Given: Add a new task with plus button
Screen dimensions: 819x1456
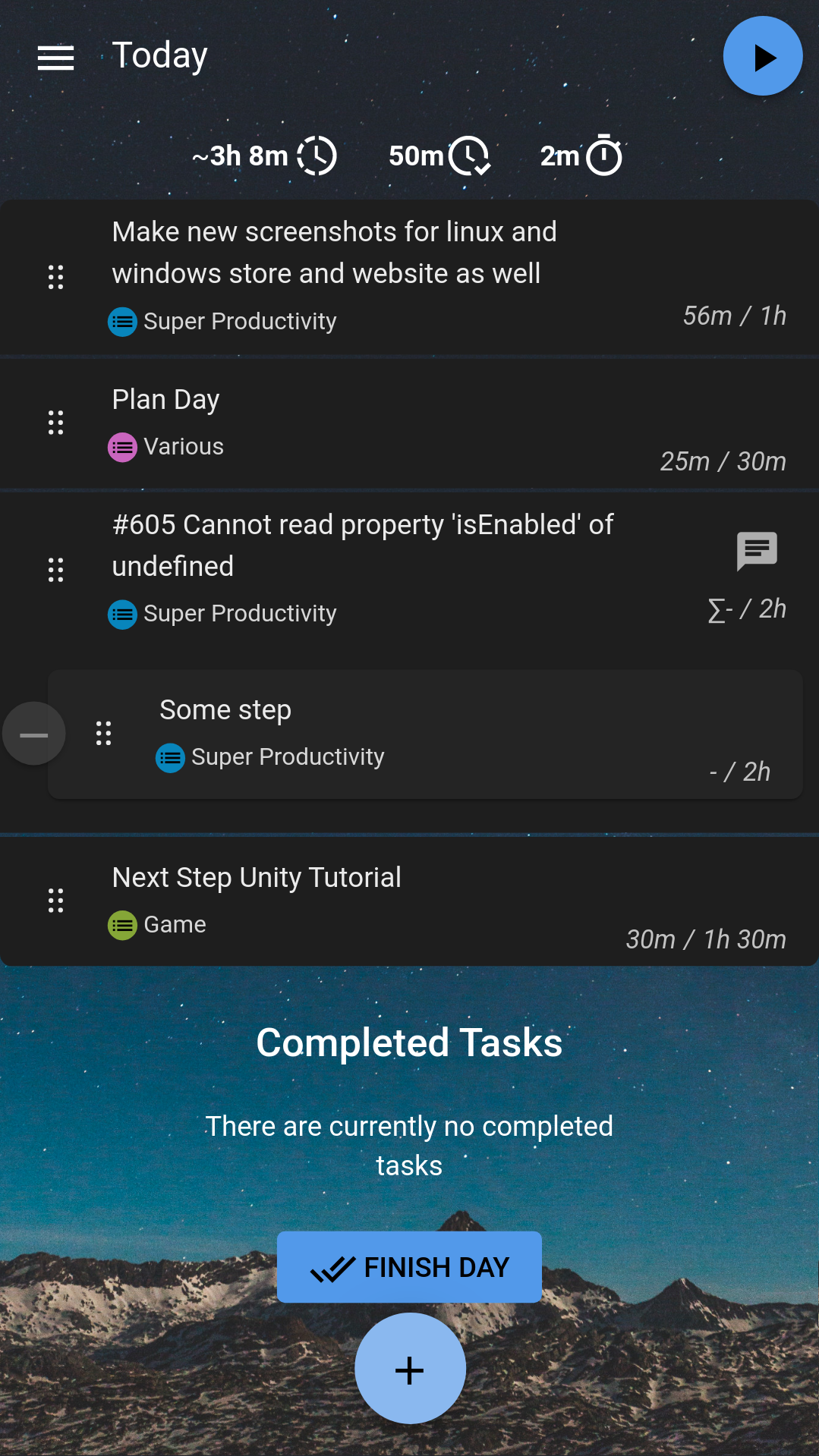Looking at the screenshot, I should coord(410,1370).
